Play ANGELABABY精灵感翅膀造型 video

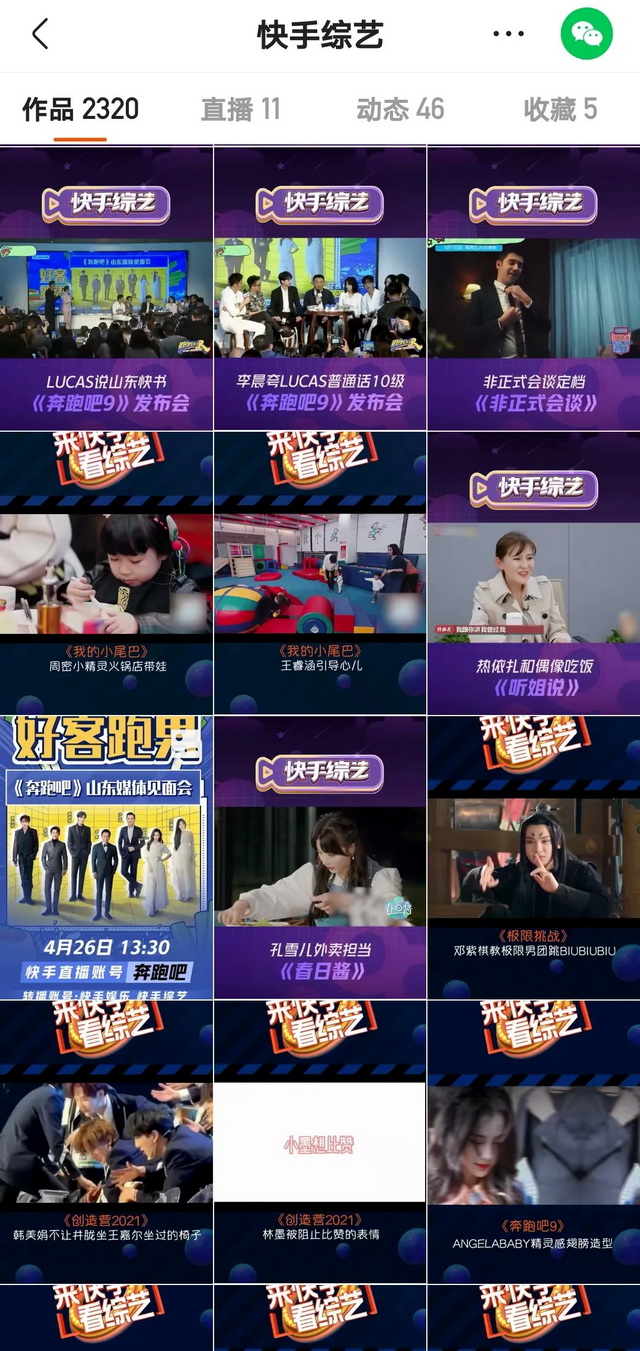point(534,1142)
